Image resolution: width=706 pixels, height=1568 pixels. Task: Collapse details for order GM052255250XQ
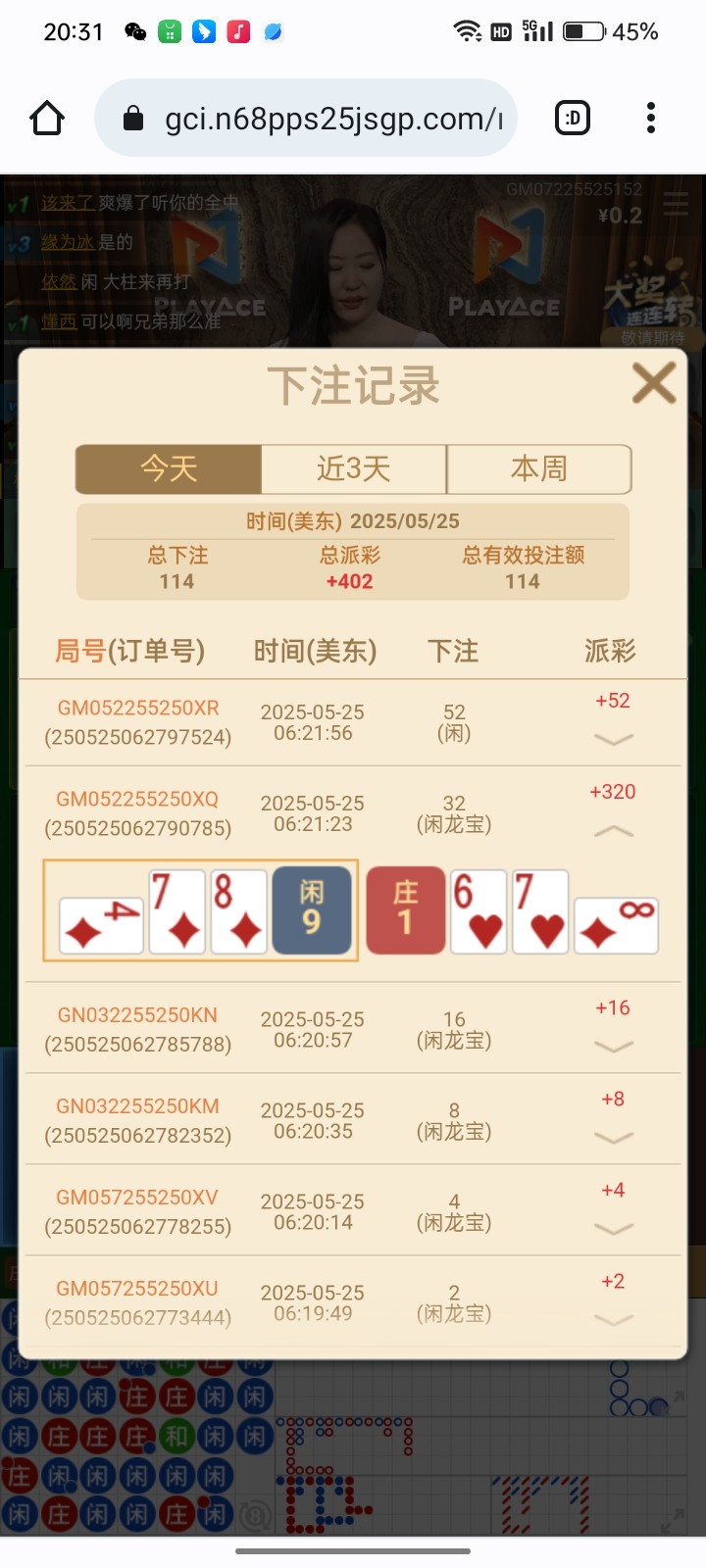click(614, 831)
